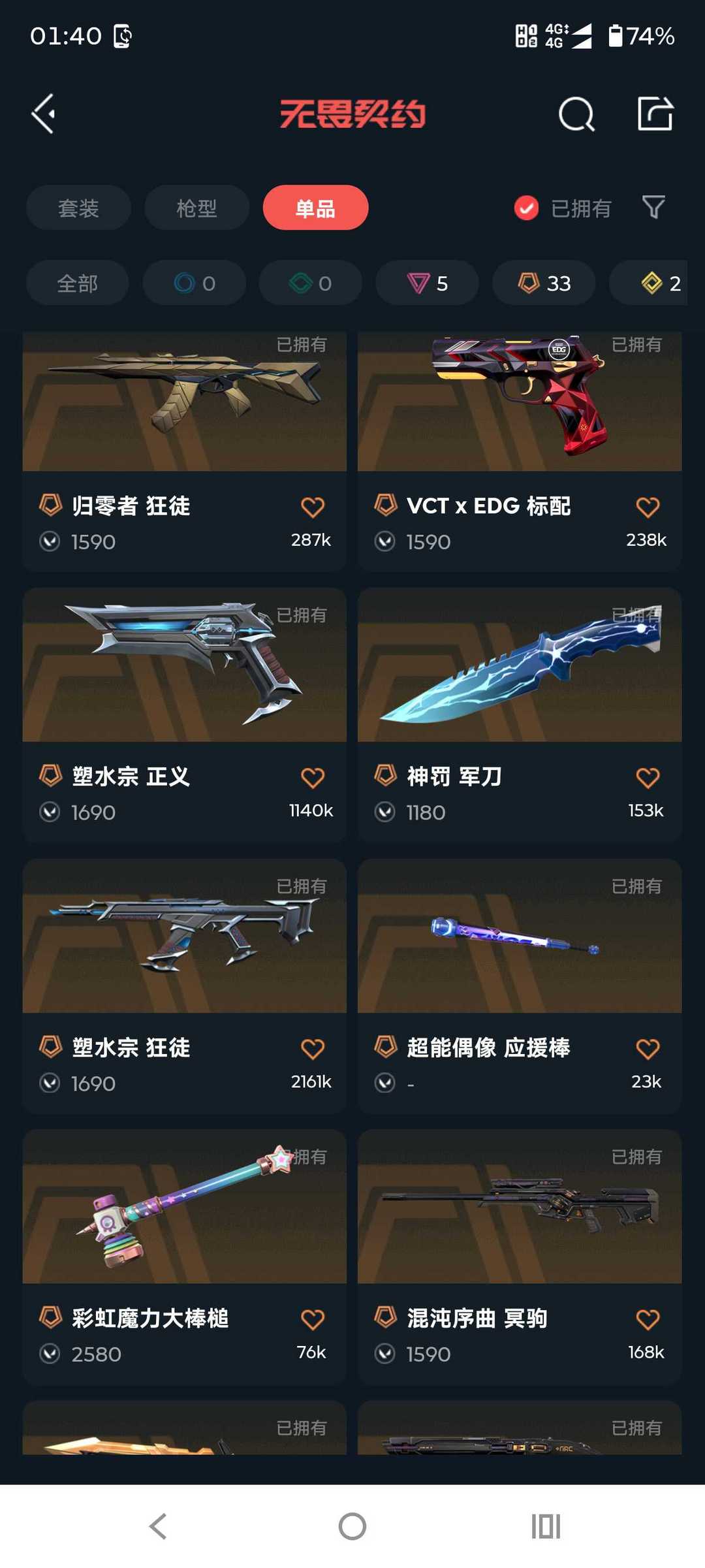Like the 彩虹魔力大棒槌 skin
Viewport: 705px width, 1568px height.
(x=313, y=1319)
